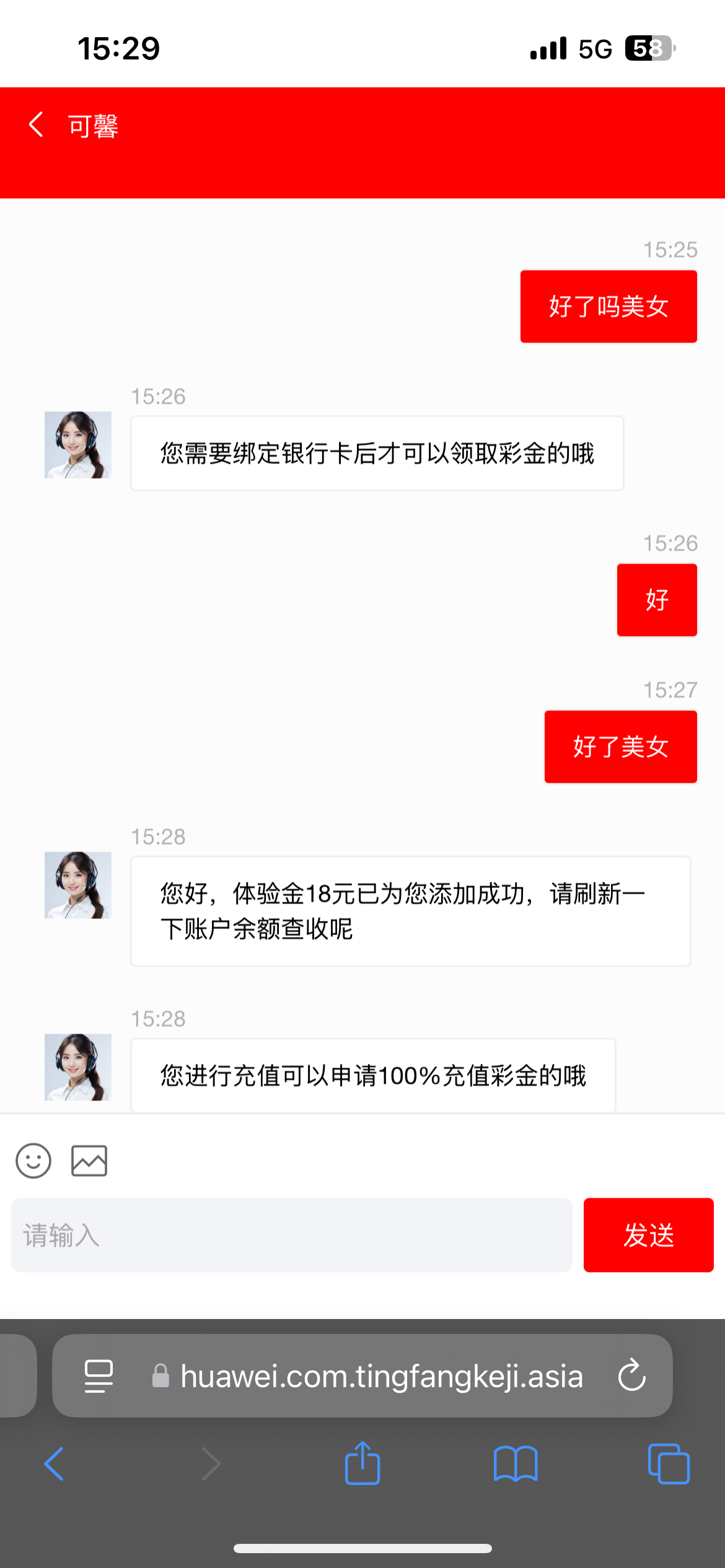Image resolution: width=725 pixels, height=1568 pixels.
Task: Show all open Safari tabs
Action: click(669, 1464)
